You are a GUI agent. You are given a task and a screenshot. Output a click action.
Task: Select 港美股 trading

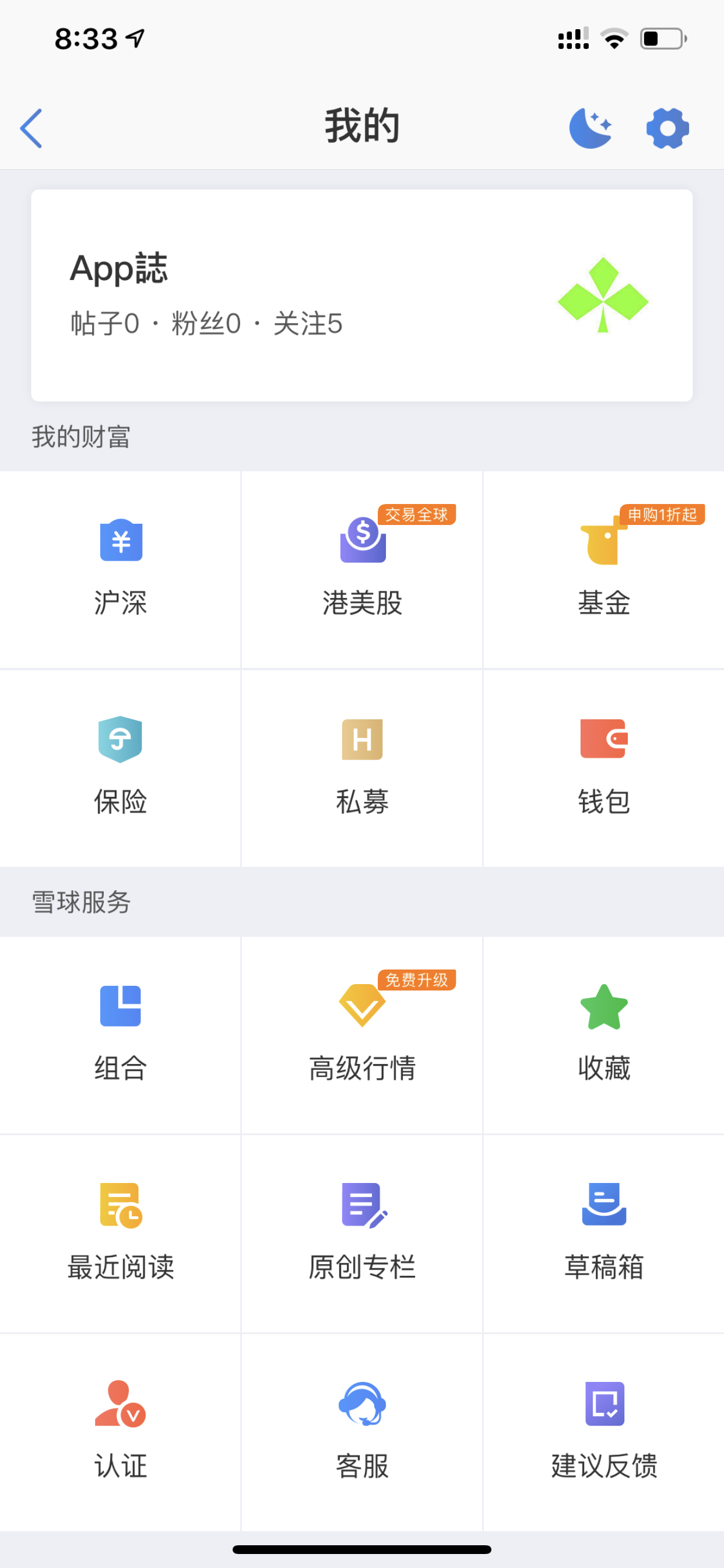[362, 570]
